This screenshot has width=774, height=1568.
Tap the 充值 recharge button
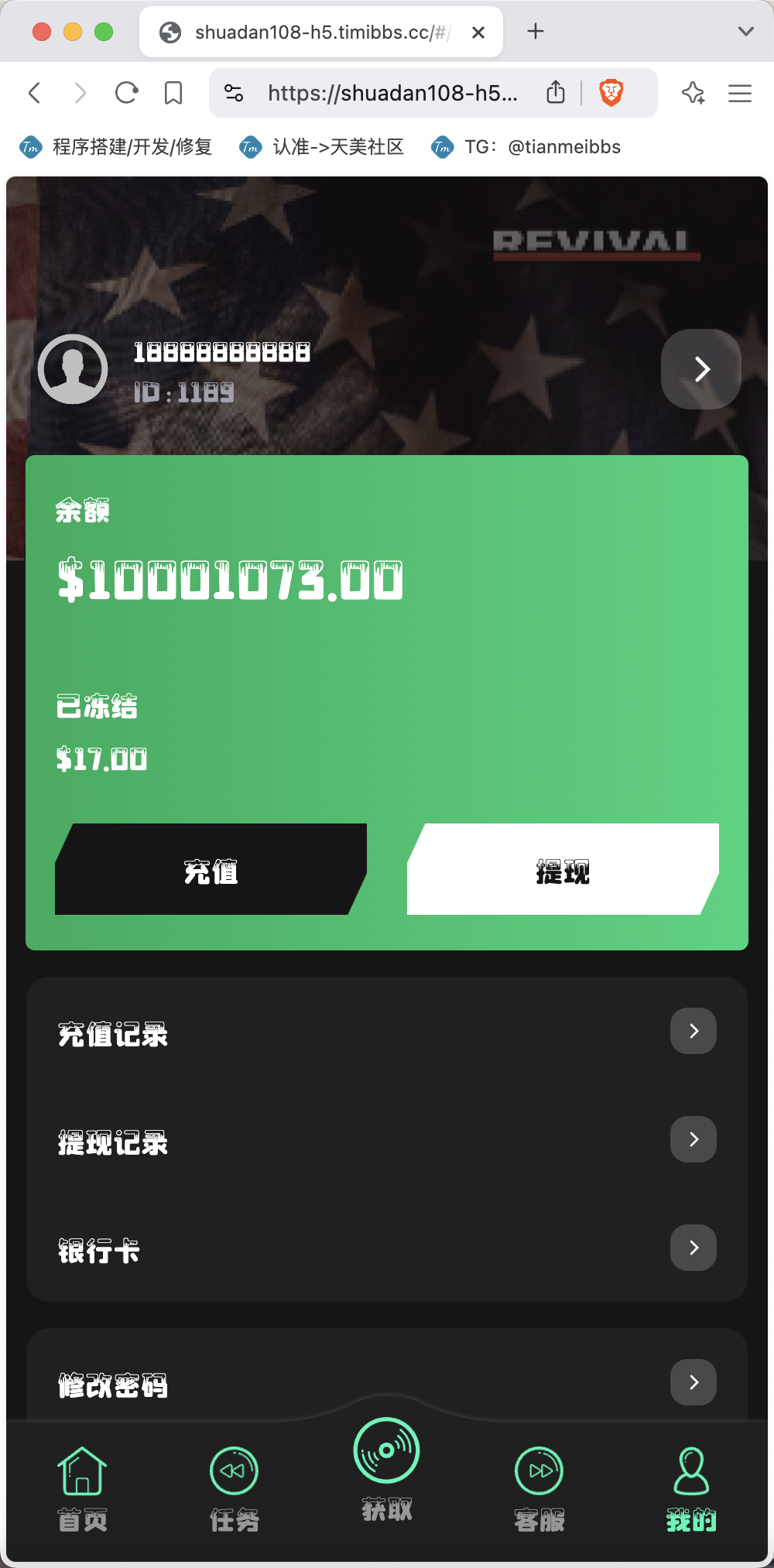point(211,869)
